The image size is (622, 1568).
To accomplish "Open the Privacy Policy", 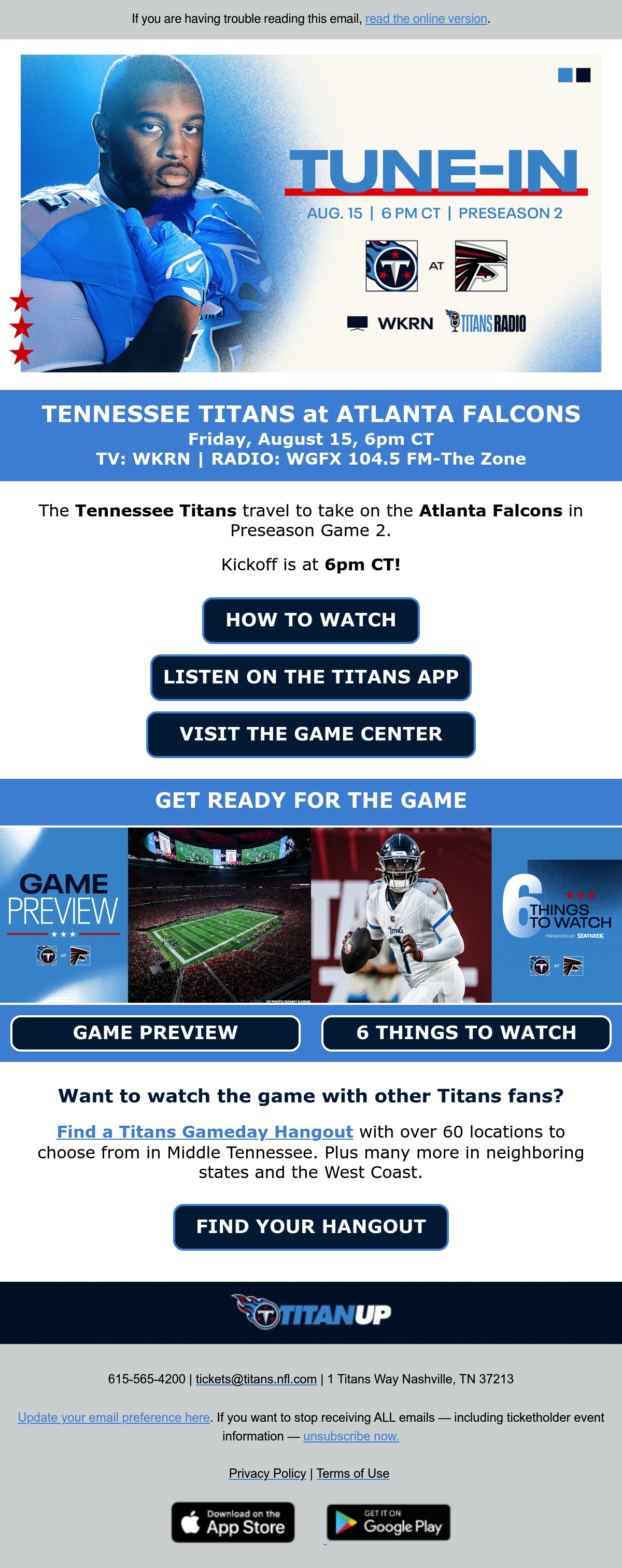I will click(267, 1474).
